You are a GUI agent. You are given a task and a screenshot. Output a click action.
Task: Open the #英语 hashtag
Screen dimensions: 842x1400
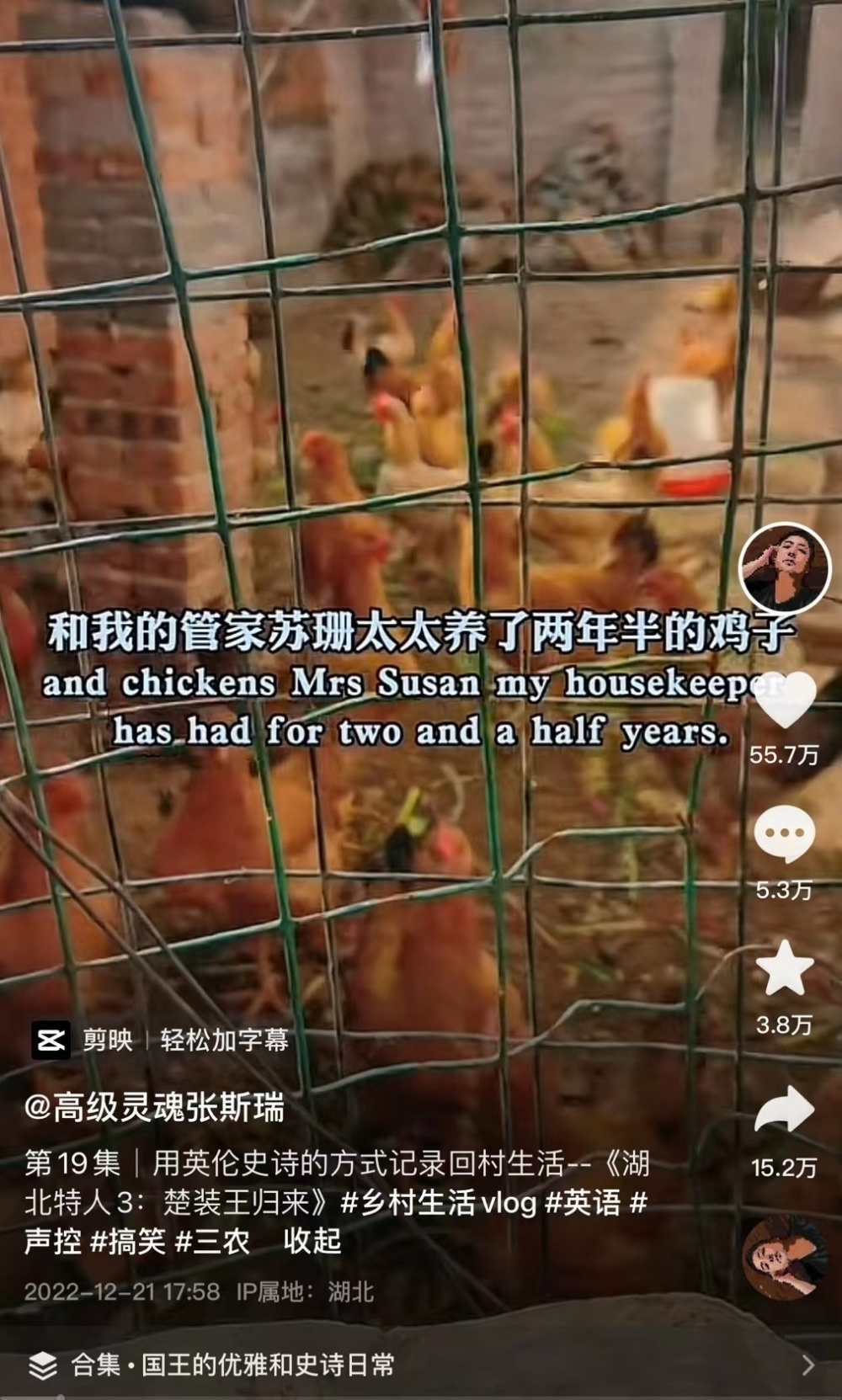click(x=583, y=1202)
